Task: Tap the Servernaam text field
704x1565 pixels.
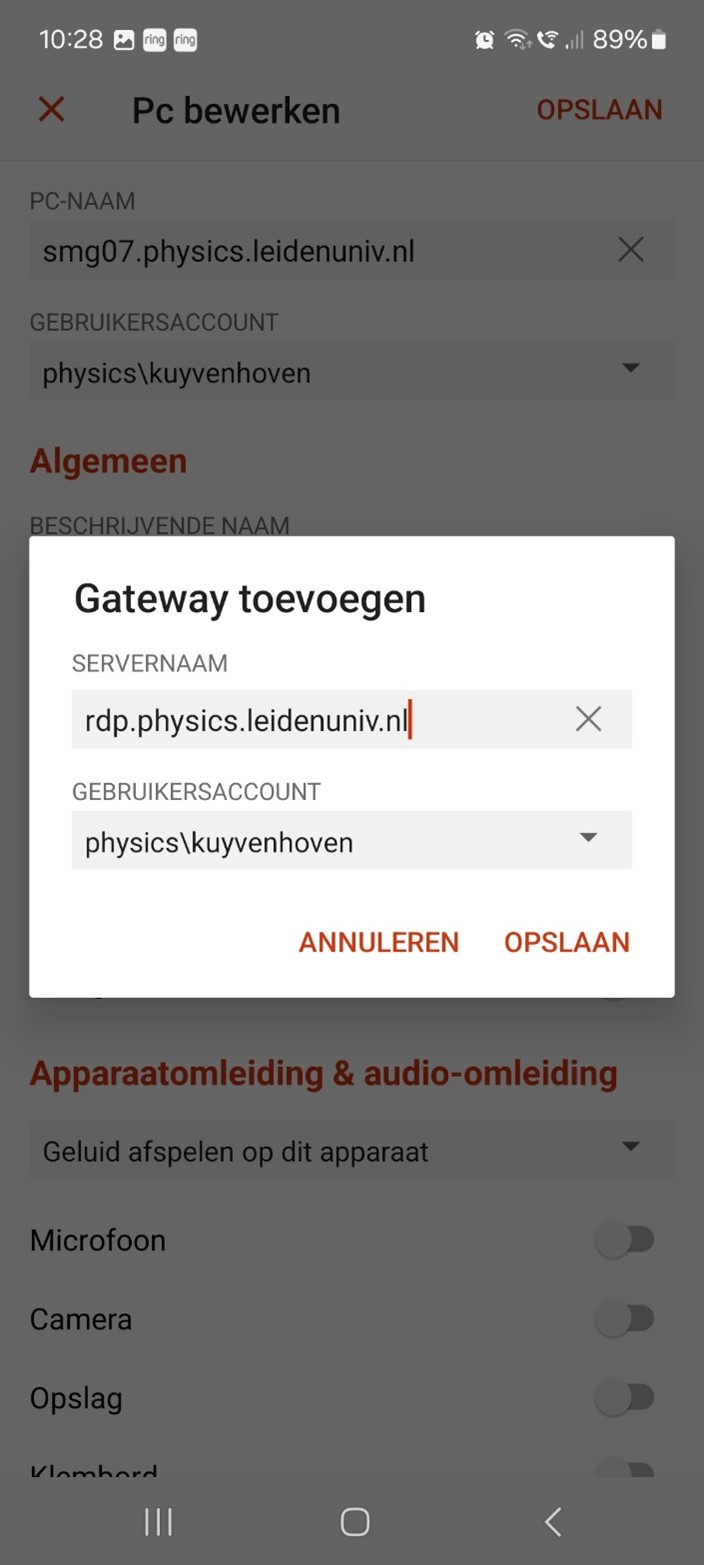Action: (x=300, y=720)
